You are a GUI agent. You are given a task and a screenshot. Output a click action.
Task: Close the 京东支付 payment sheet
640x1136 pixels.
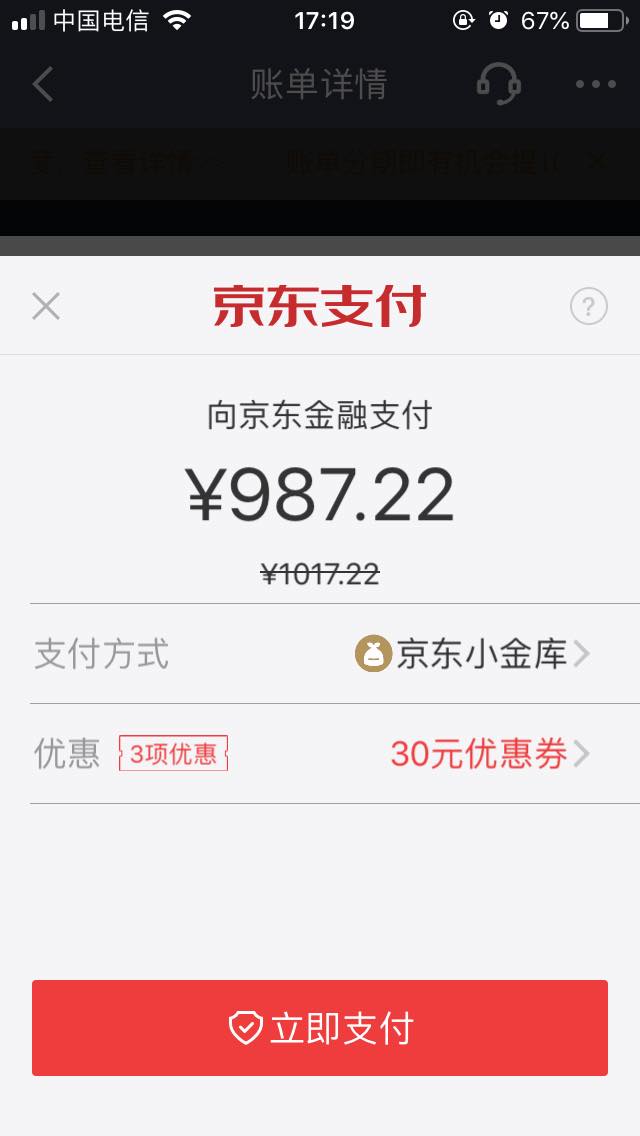click(x=46, y=306)
